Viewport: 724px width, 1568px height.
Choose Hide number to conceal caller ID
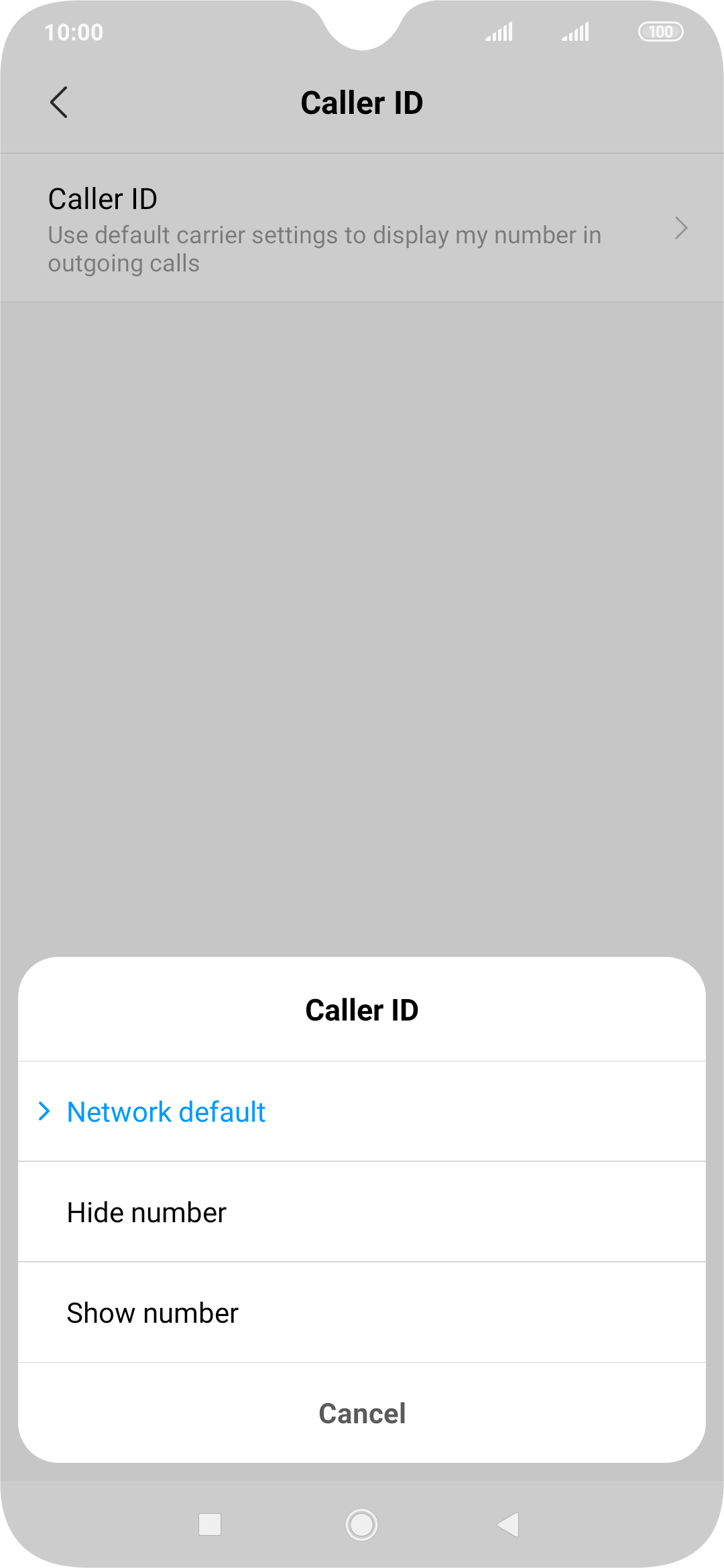[x=146, y=1212]
